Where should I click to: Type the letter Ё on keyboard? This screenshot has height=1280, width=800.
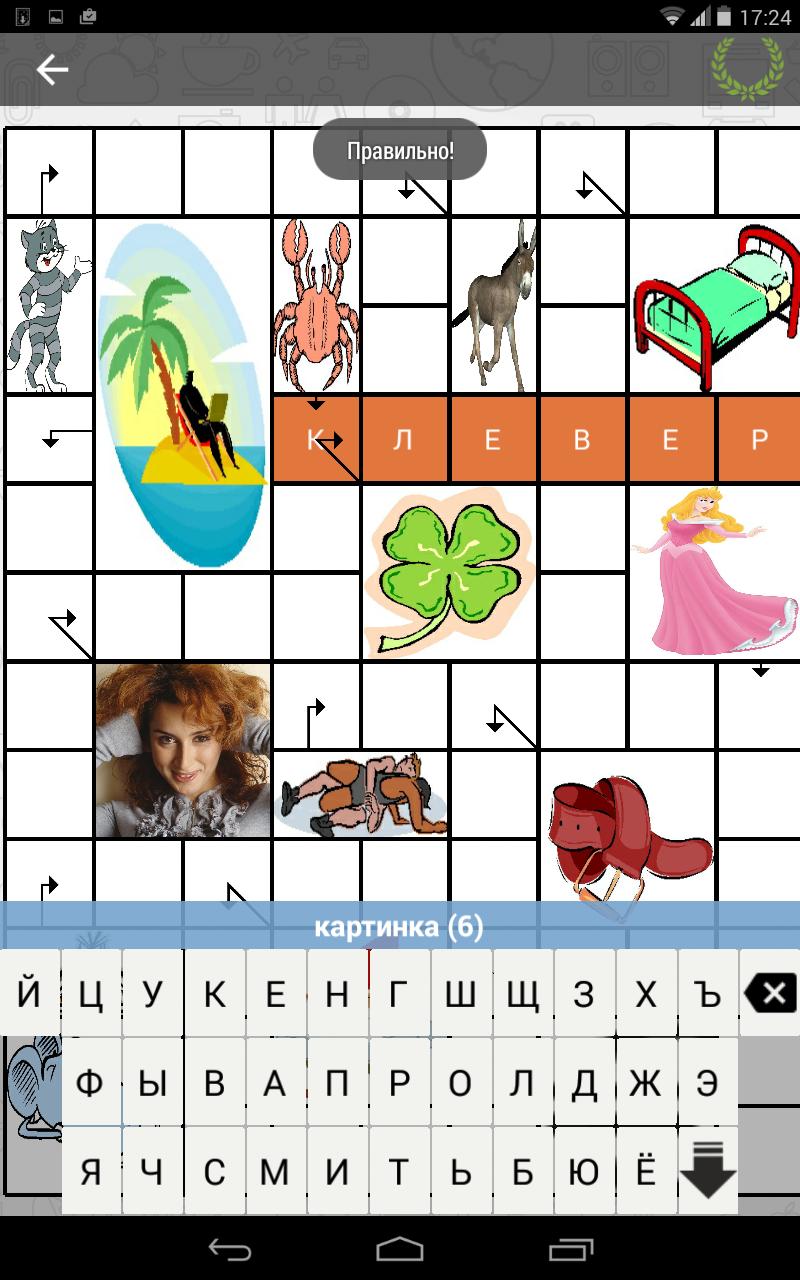tap(646, 1172)
